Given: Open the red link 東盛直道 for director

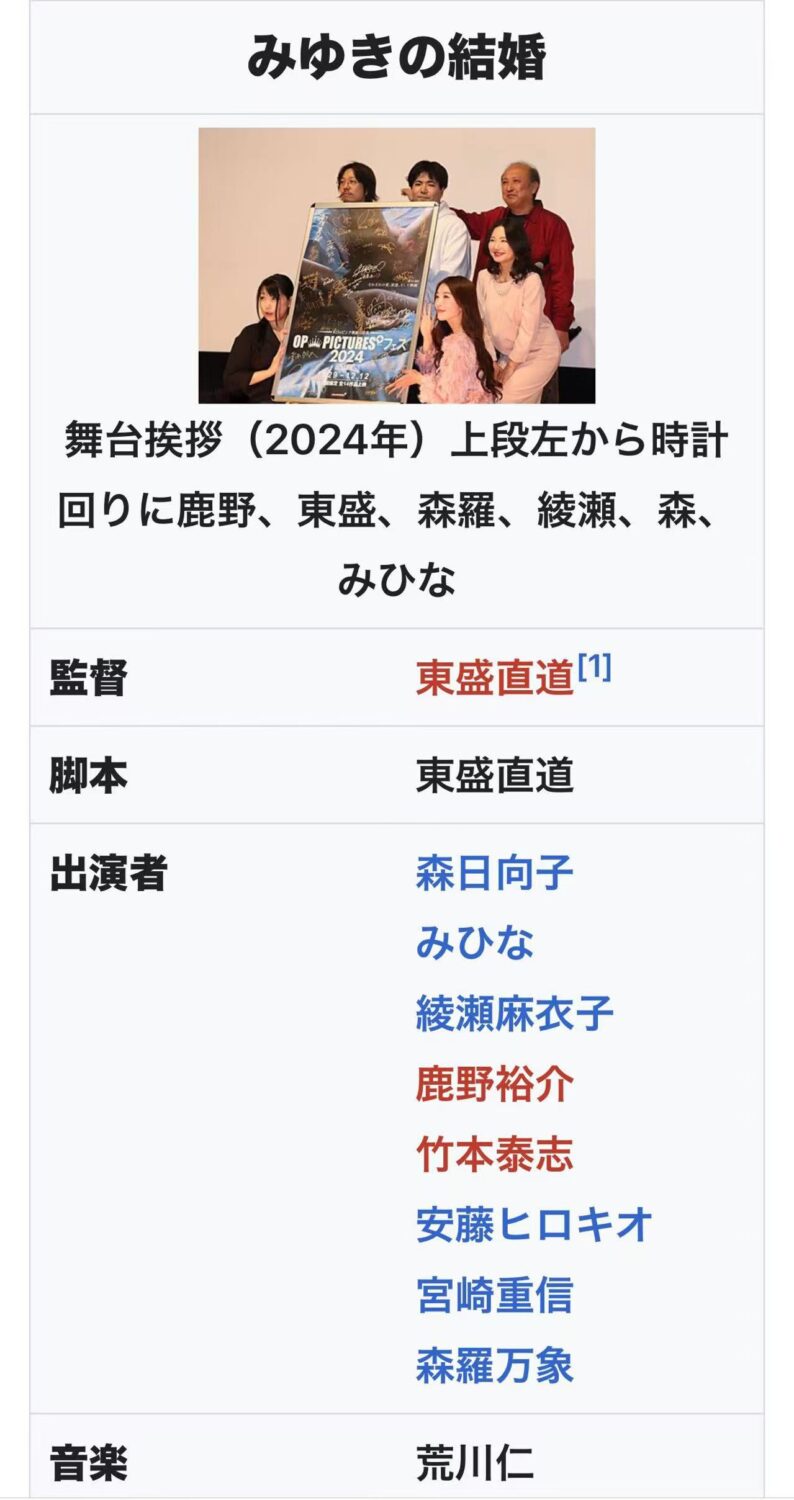Looking at the screenshot, I should (x=495, y=678).
